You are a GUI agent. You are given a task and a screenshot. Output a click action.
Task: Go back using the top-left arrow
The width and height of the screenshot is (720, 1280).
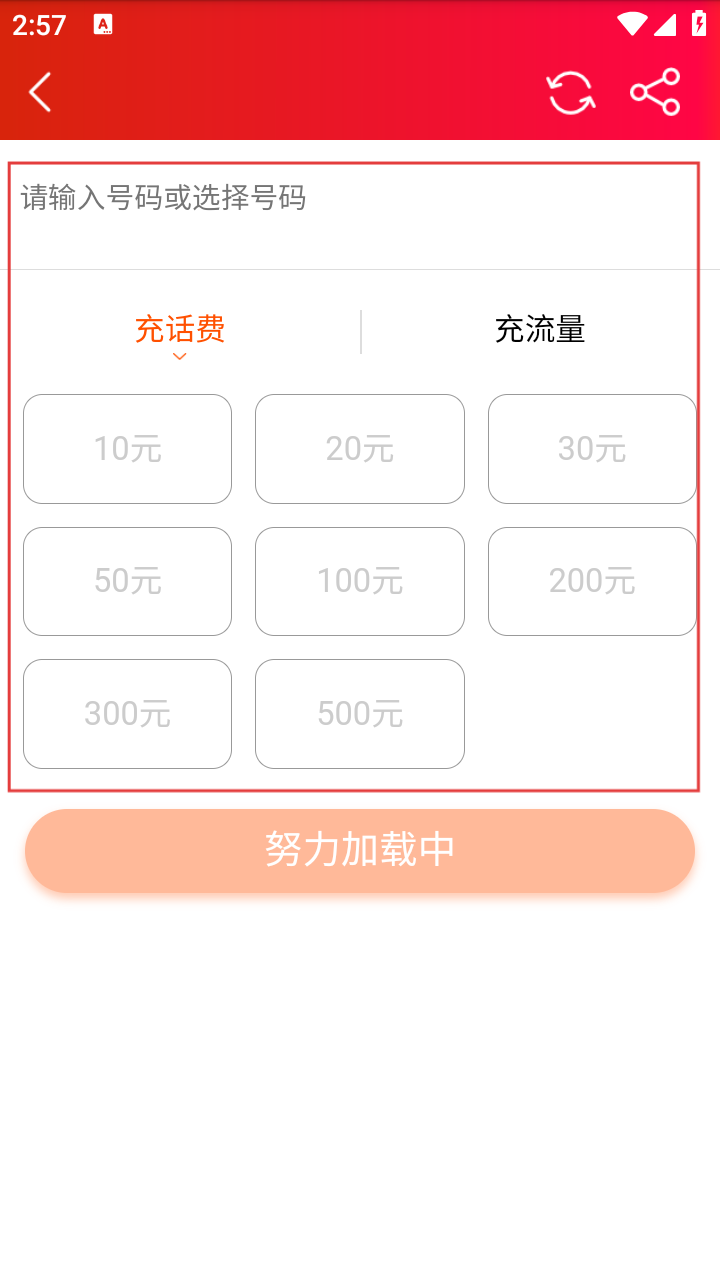pos(40,92)
